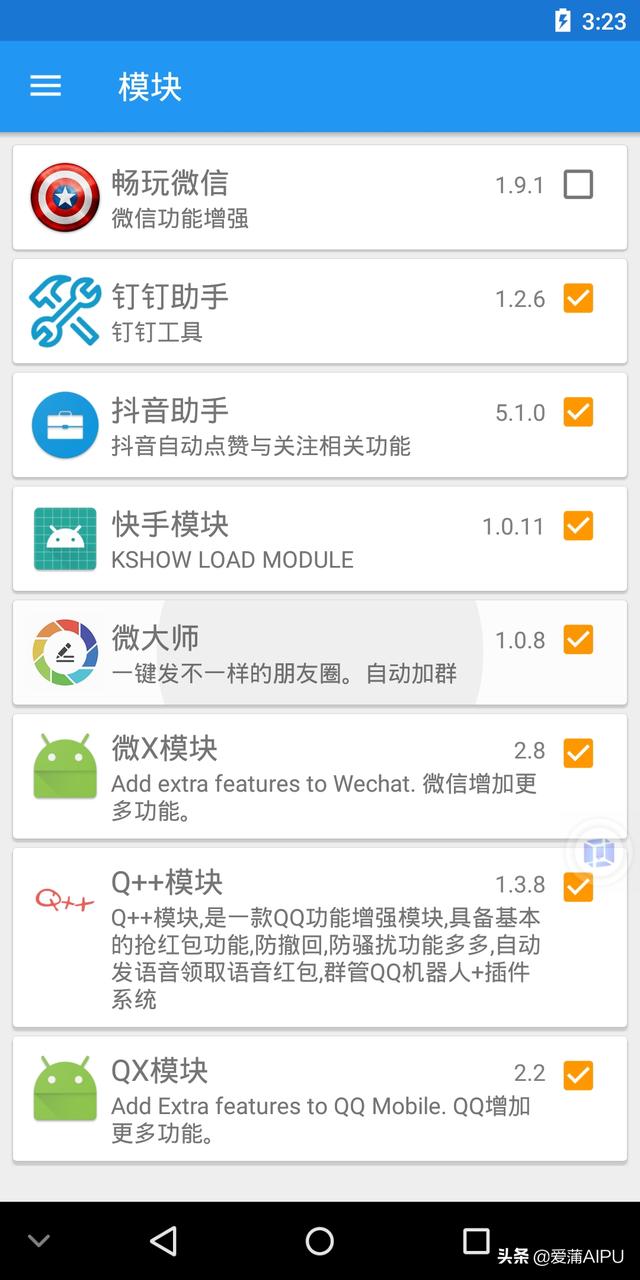
Task: Turn off the Q++模块 checkbox
Action: [x=578, y=886]
